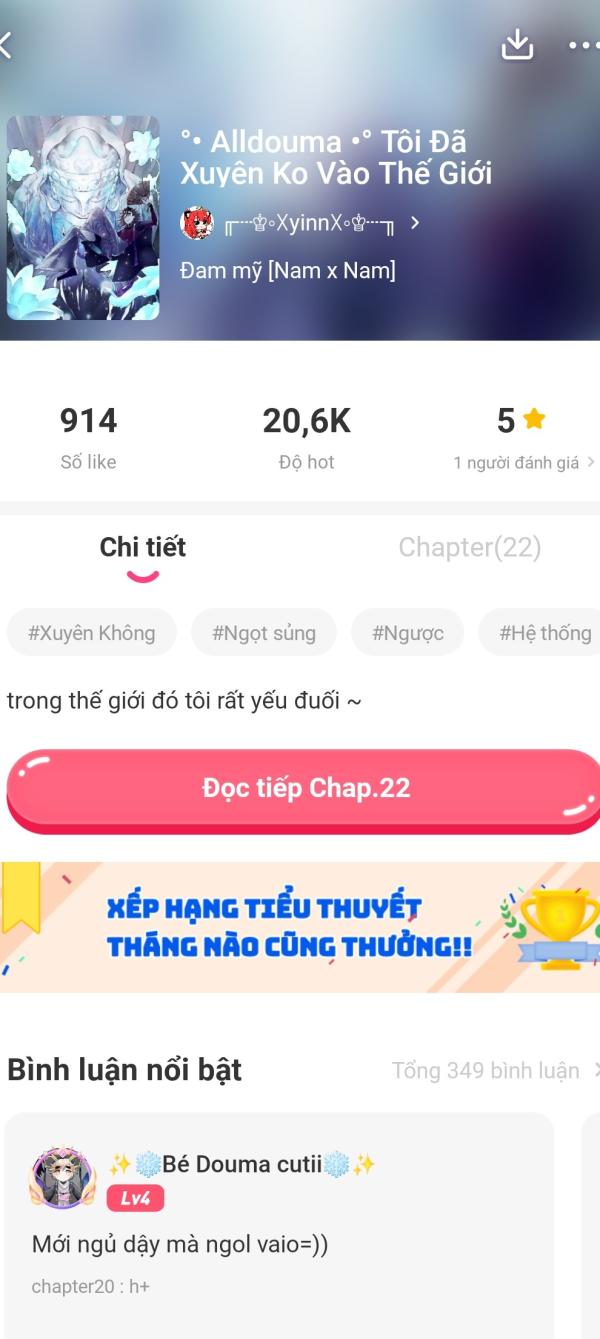
Task: Open the novel ranking reward banner
Action: tap(300, 927)
